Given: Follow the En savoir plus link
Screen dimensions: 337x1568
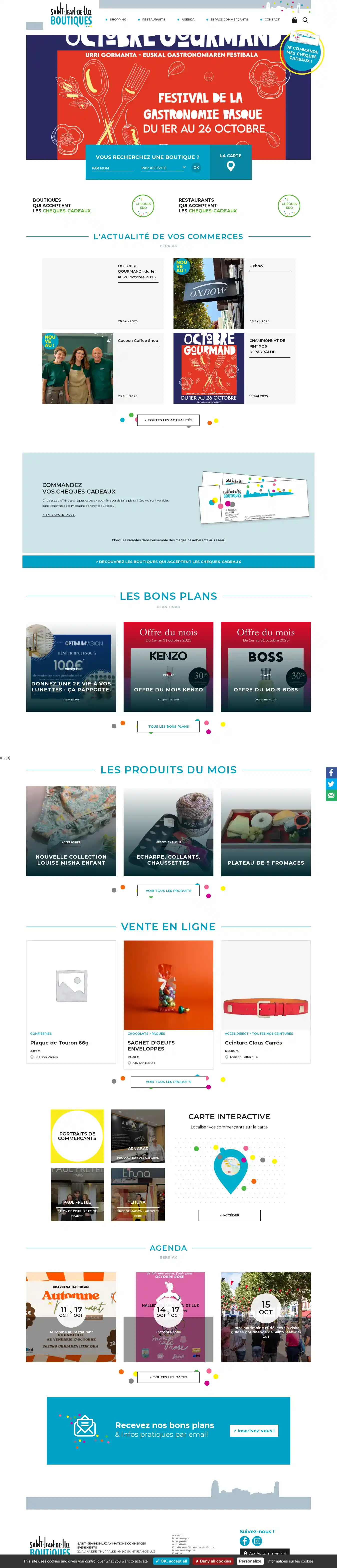Looking at the screenshot, I should (x=58, y=515).
